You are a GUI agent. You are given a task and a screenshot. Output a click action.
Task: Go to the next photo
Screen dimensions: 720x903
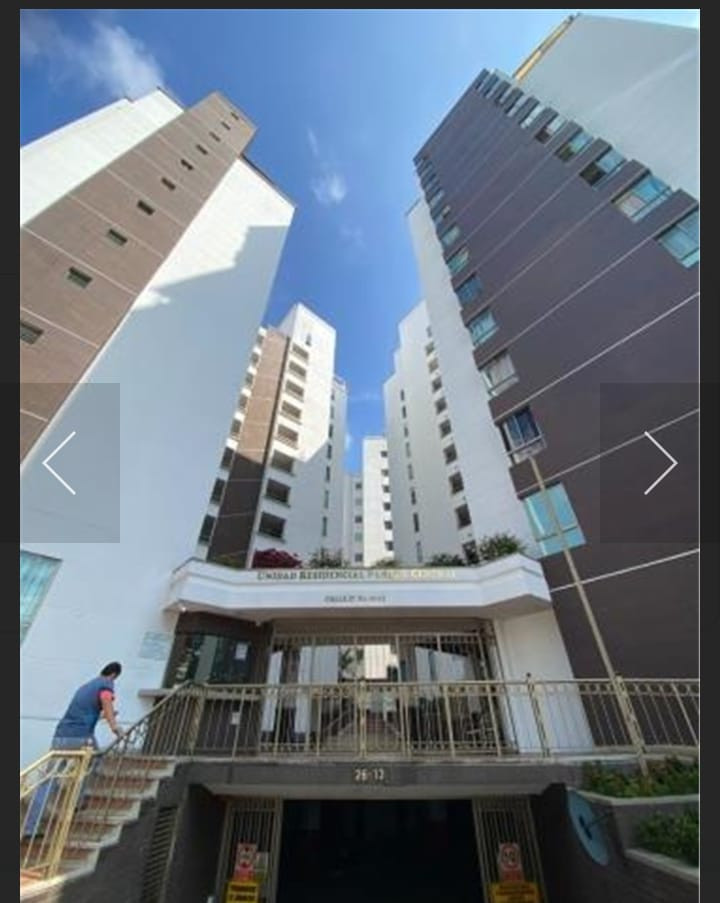(660, 463)
